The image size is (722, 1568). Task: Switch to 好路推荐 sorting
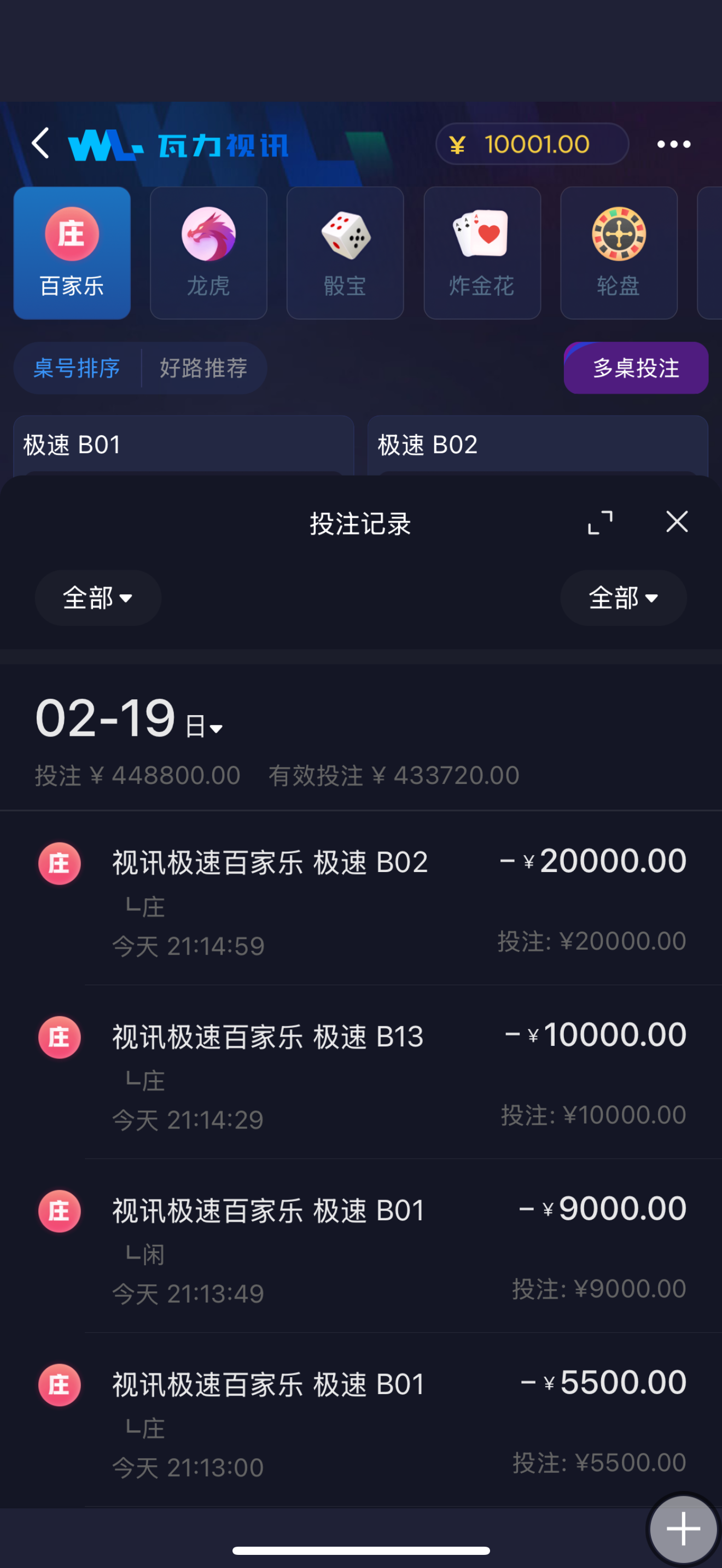(x=203, y=368)
